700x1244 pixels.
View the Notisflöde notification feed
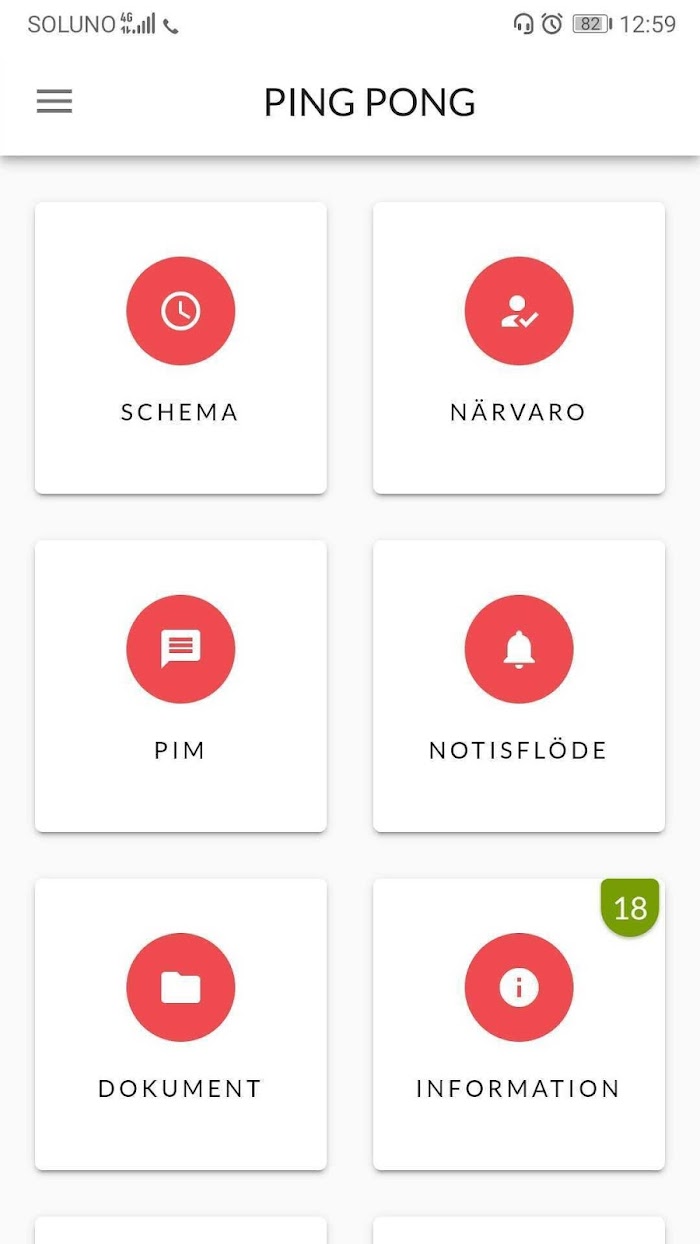point(519,686)
